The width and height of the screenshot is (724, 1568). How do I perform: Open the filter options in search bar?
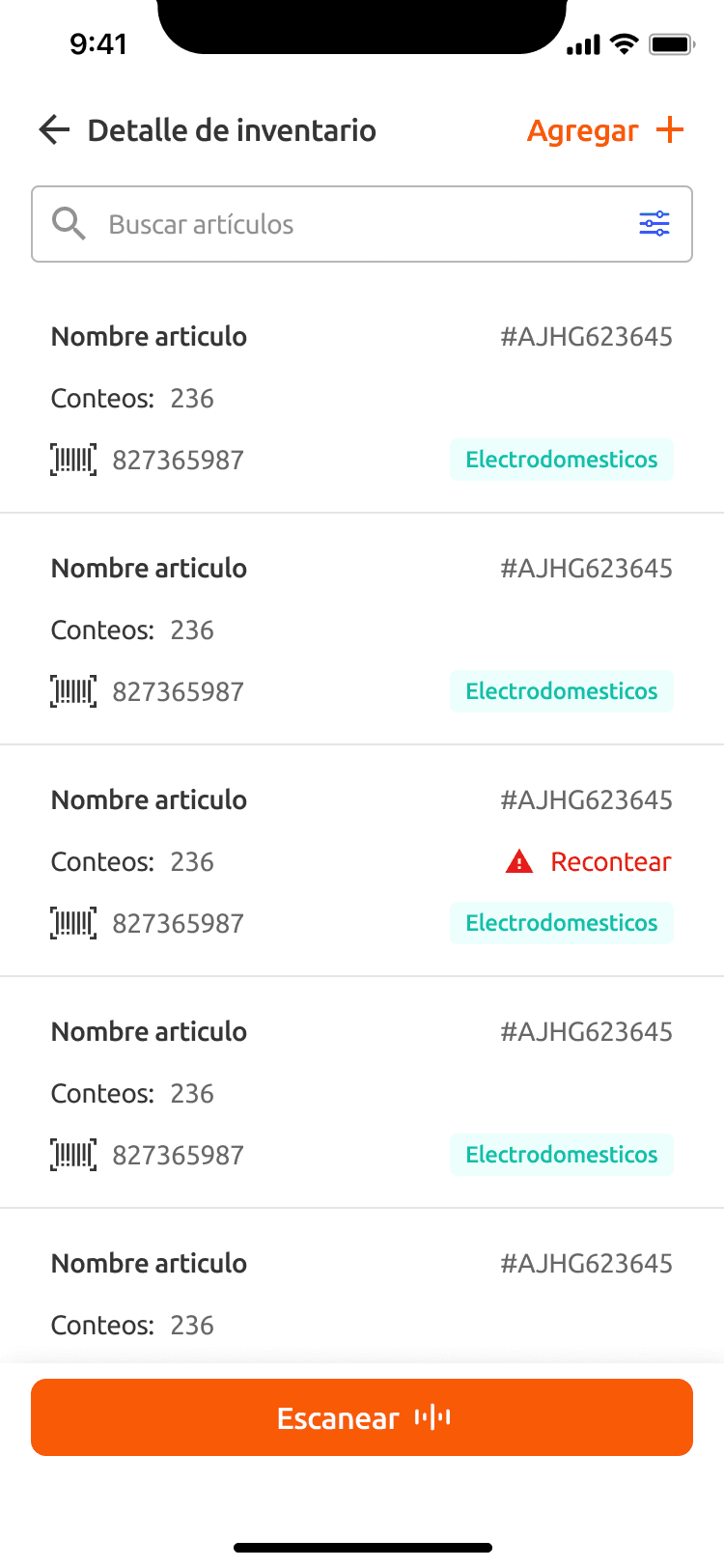click(654, 224)
